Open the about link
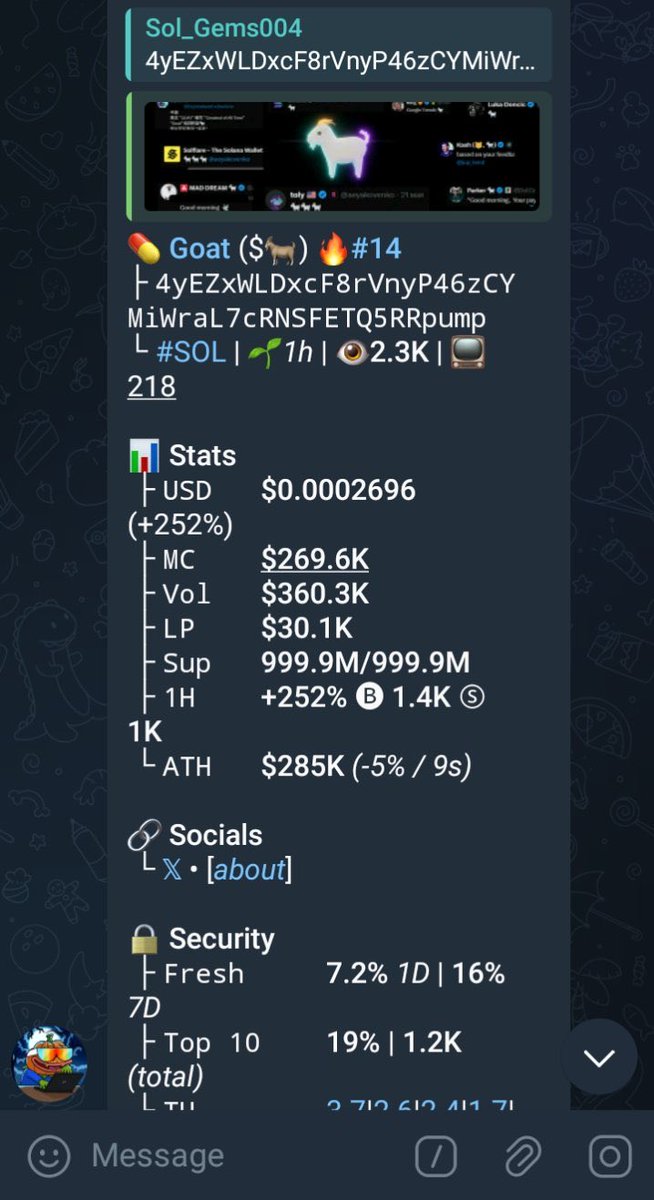The width and height of the screenshot is (654, 1200). click(249, 870)
